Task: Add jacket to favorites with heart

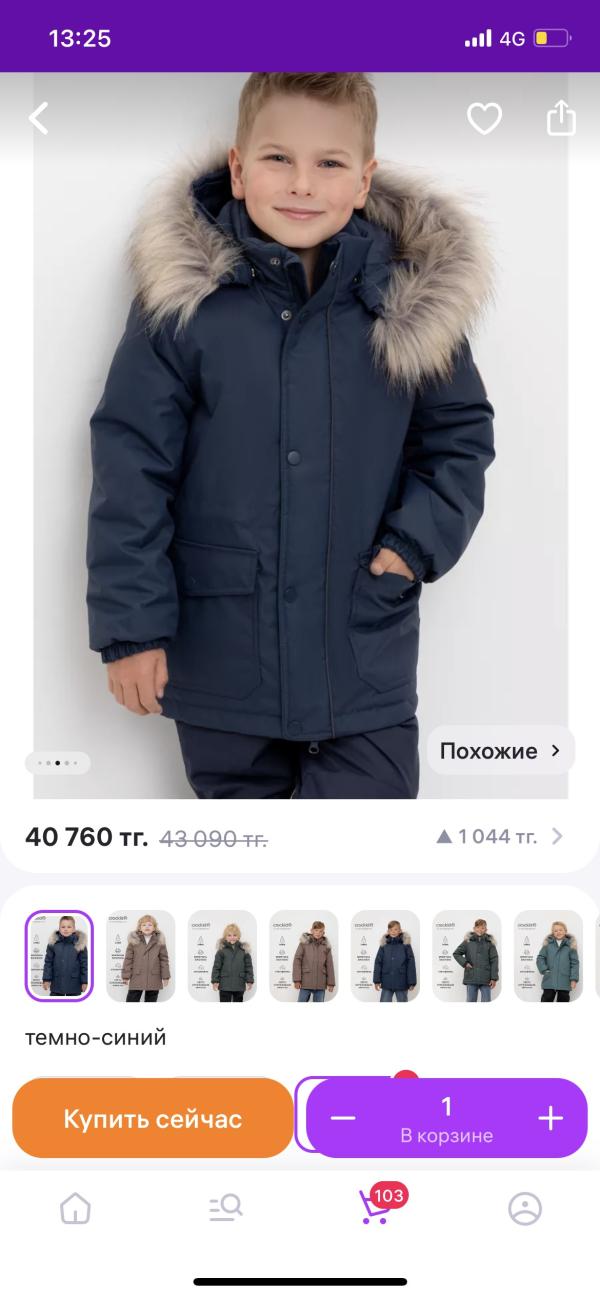Action: (x=484, y=119)
